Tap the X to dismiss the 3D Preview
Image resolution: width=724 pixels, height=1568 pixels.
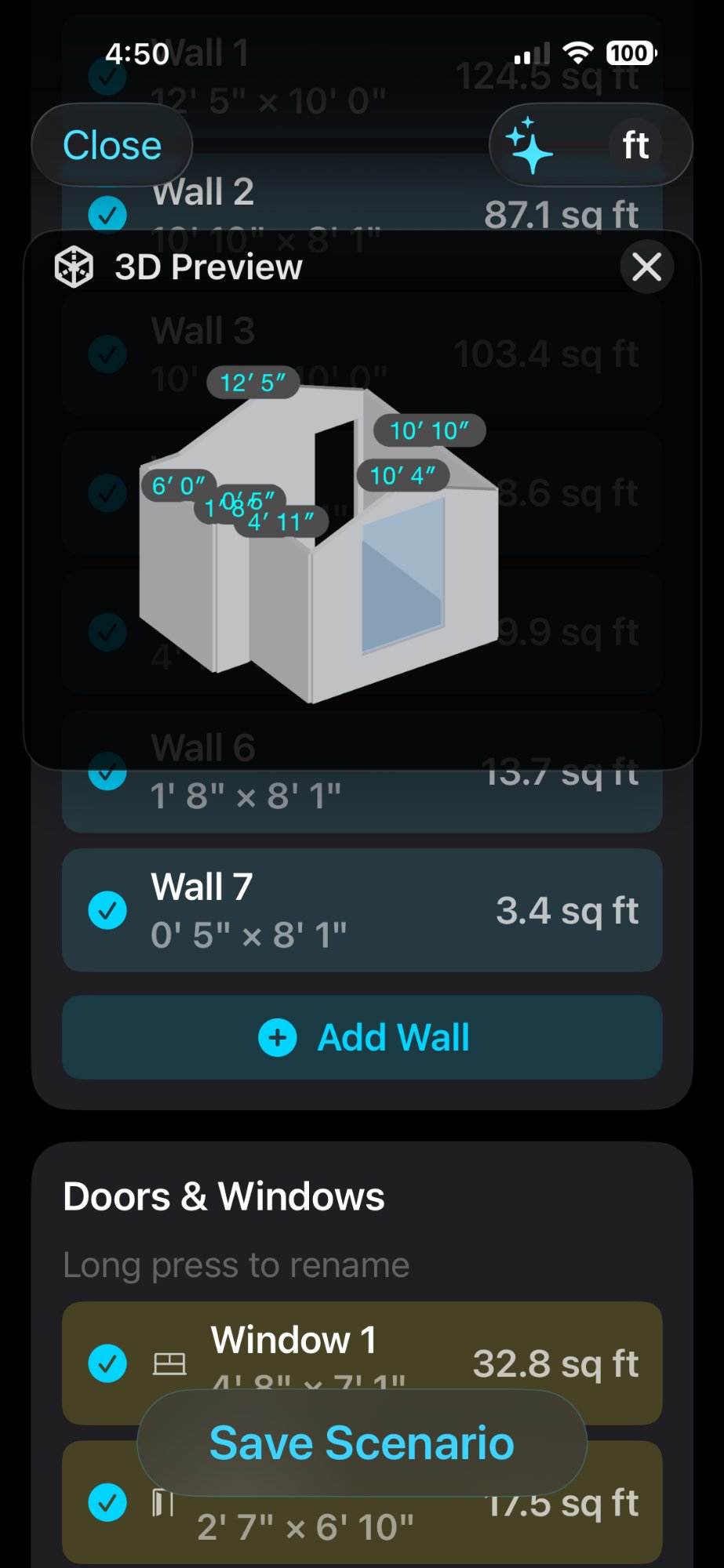point(646,267)
